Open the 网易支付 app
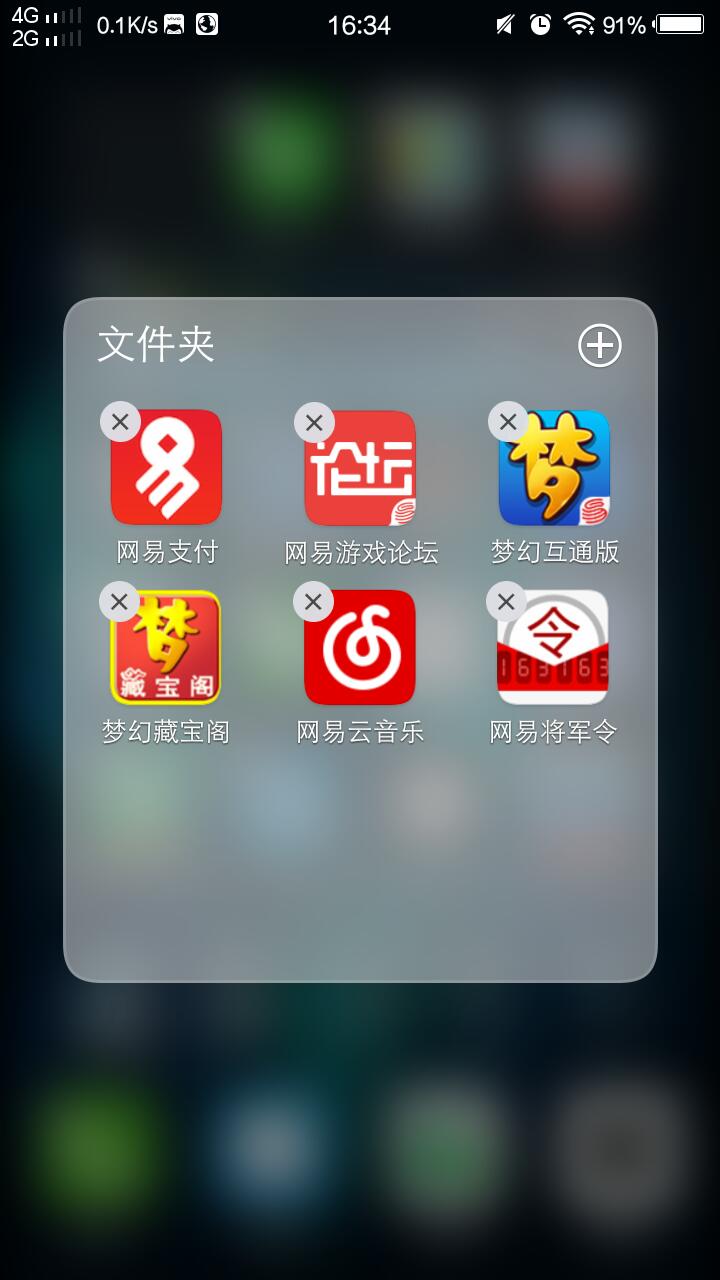Image resolution: width=720 pixels, height=1280 pixels. coord(166,468)
